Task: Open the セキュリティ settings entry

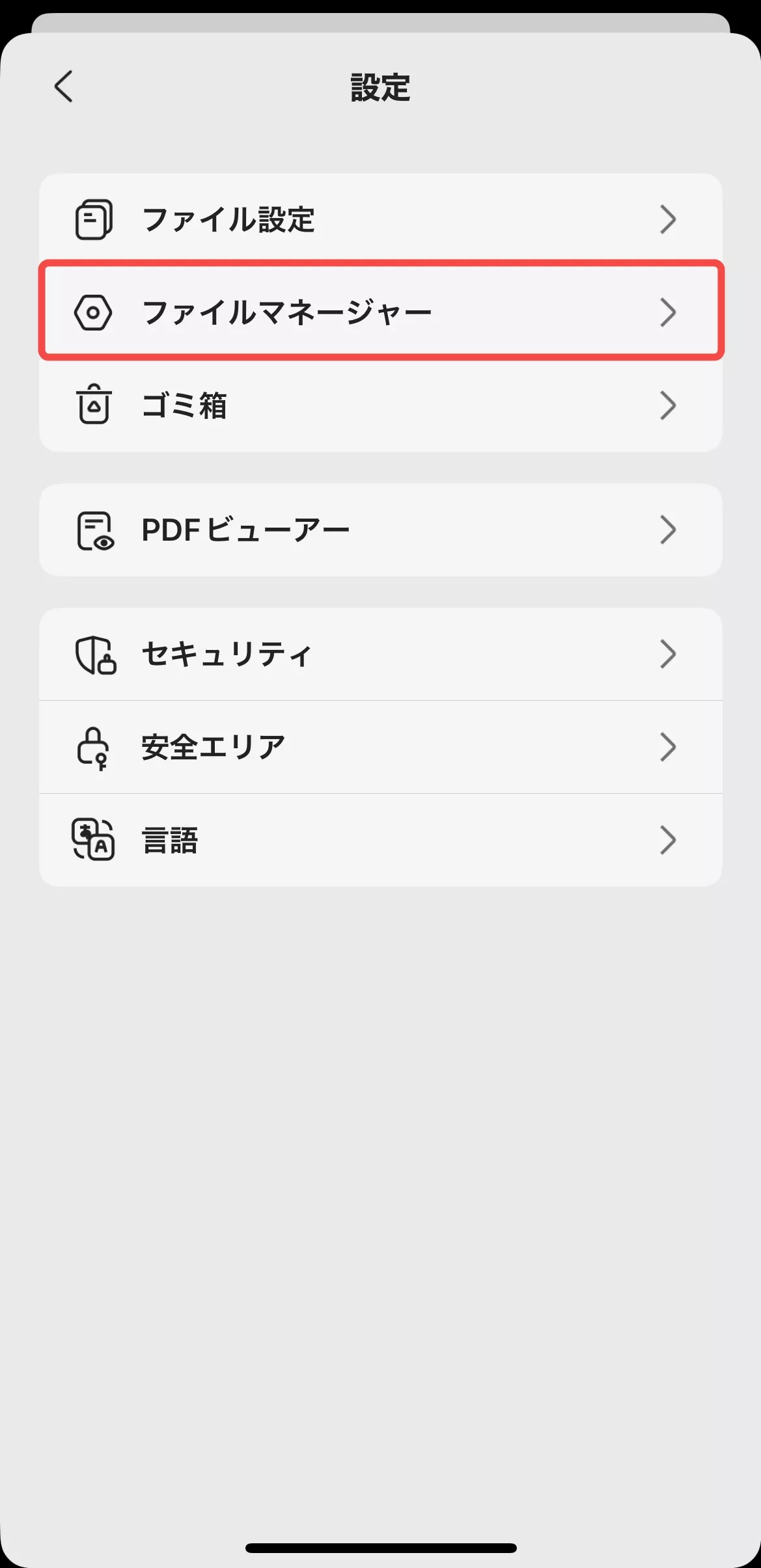Action: click(x=381, y=655)
